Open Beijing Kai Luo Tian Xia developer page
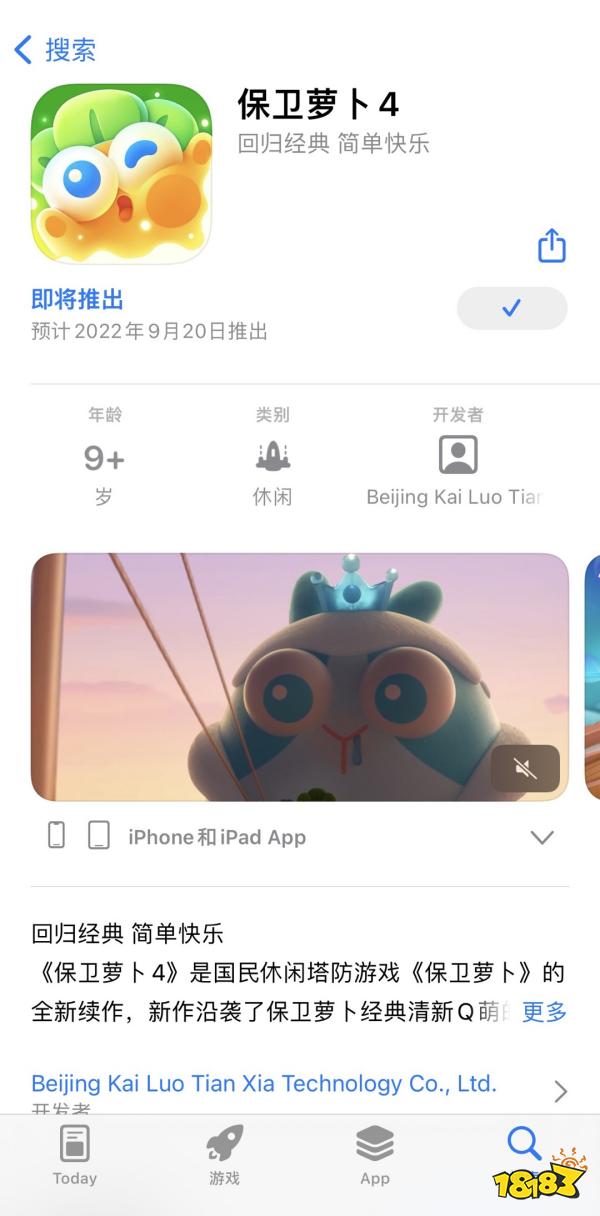Screen dimensions: 600x1216 [264, 1083]
